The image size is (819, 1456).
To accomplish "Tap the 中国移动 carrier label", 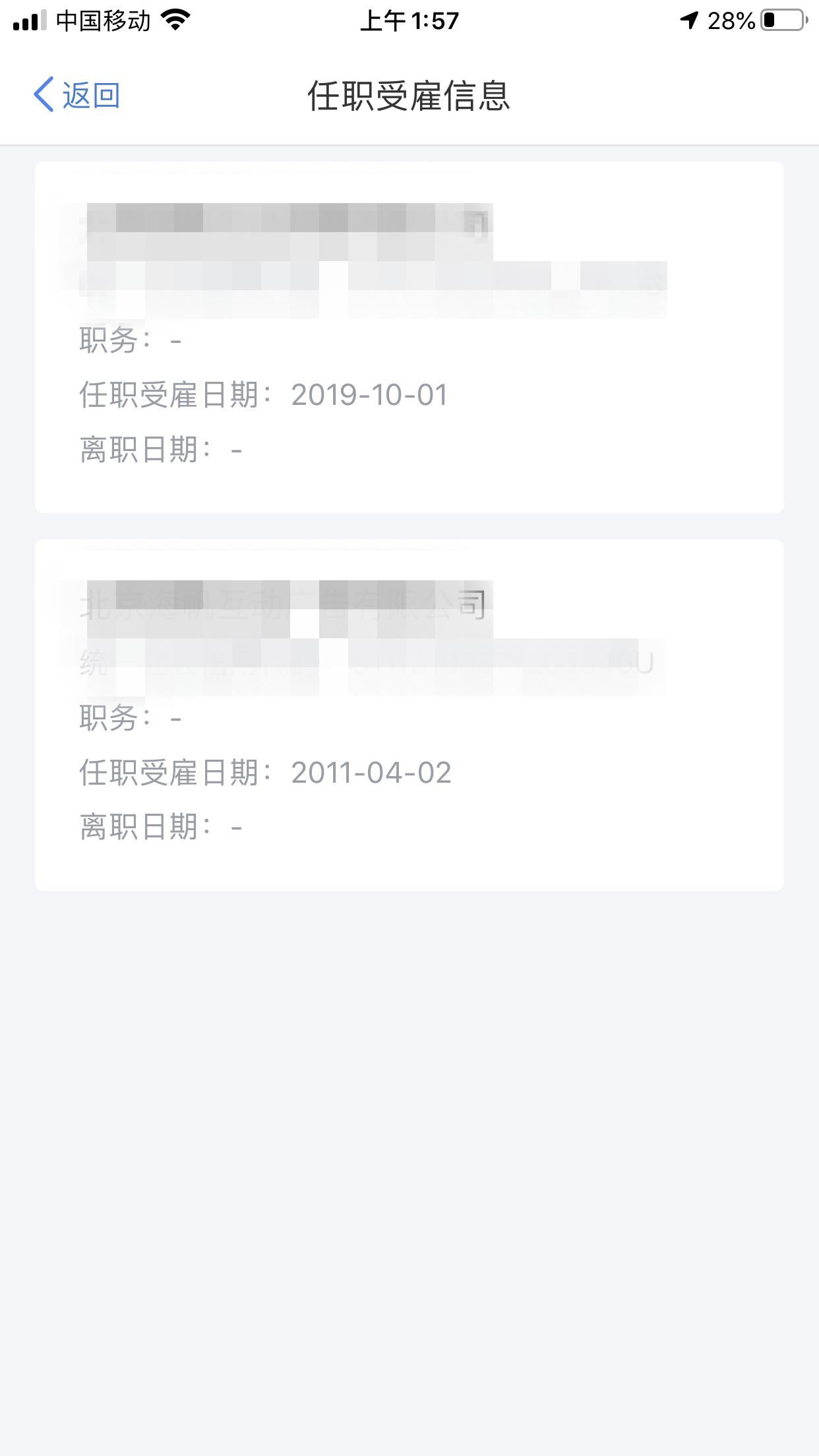I will [104, 20].
